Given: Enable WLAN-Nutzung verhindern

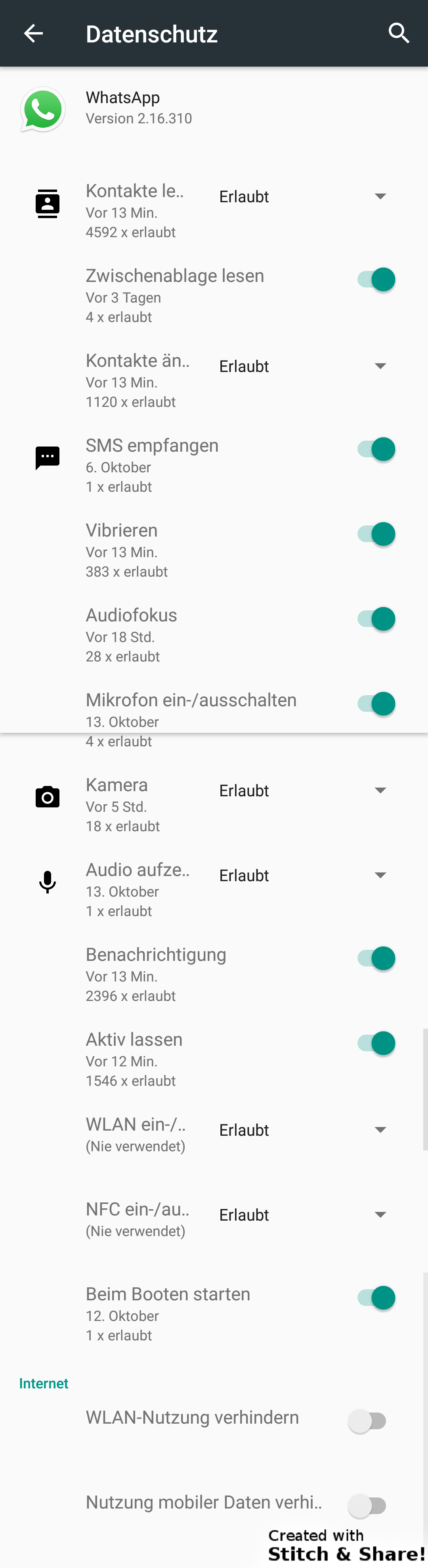Looking at the screenshot, I should (x=367, y=1421).
